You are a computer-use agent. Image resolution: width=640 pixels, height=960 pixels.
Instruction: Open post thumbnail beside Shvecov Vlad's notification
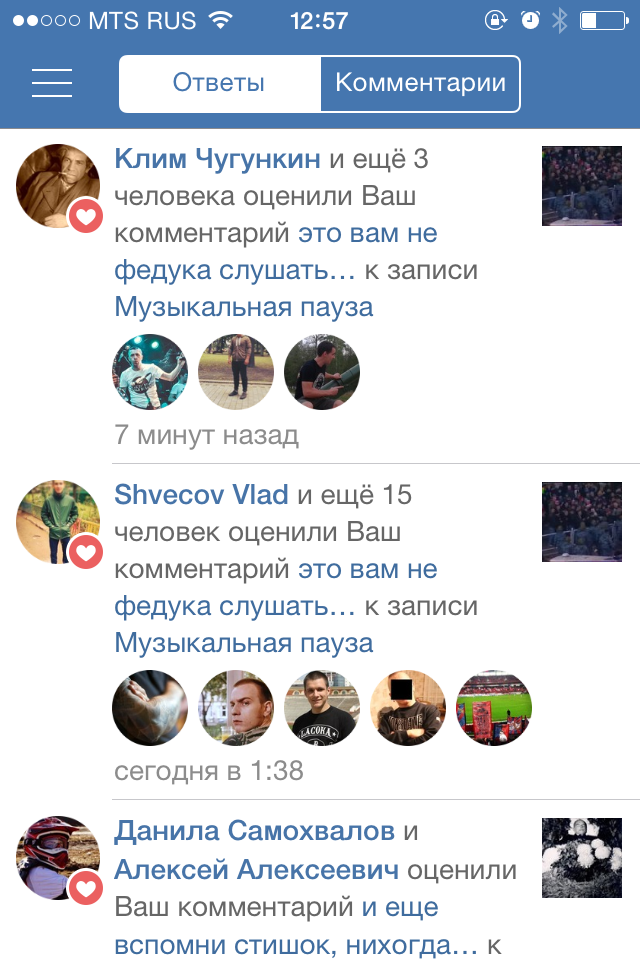pos(581,522)
